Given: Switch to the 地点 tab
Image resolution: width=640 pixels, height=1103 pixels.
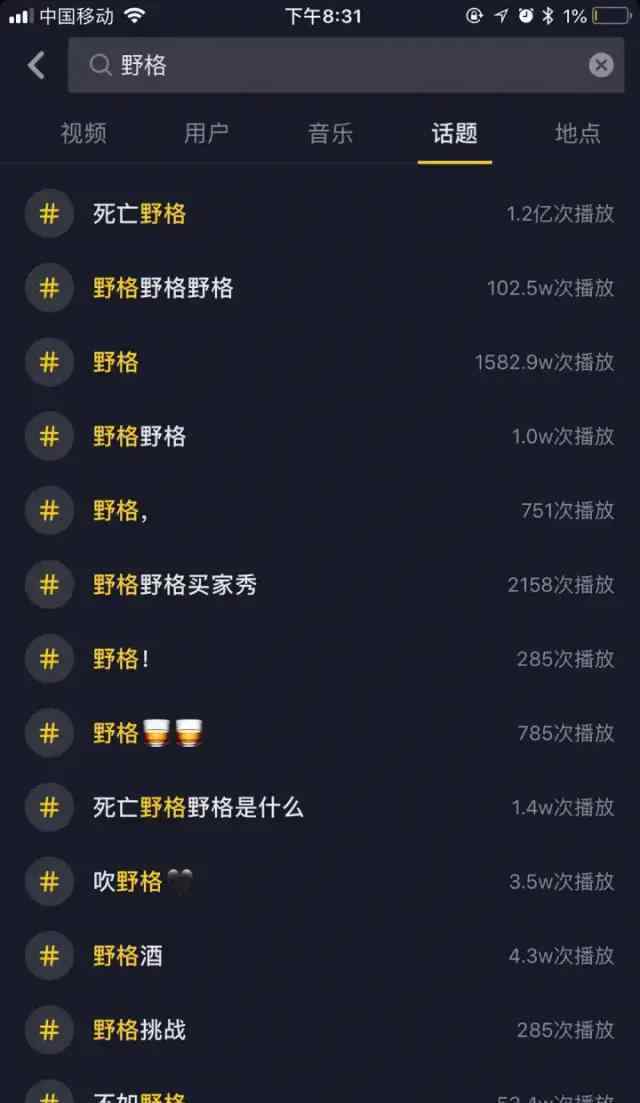Looking at the screenshot, I should click(x=577, y=133).
